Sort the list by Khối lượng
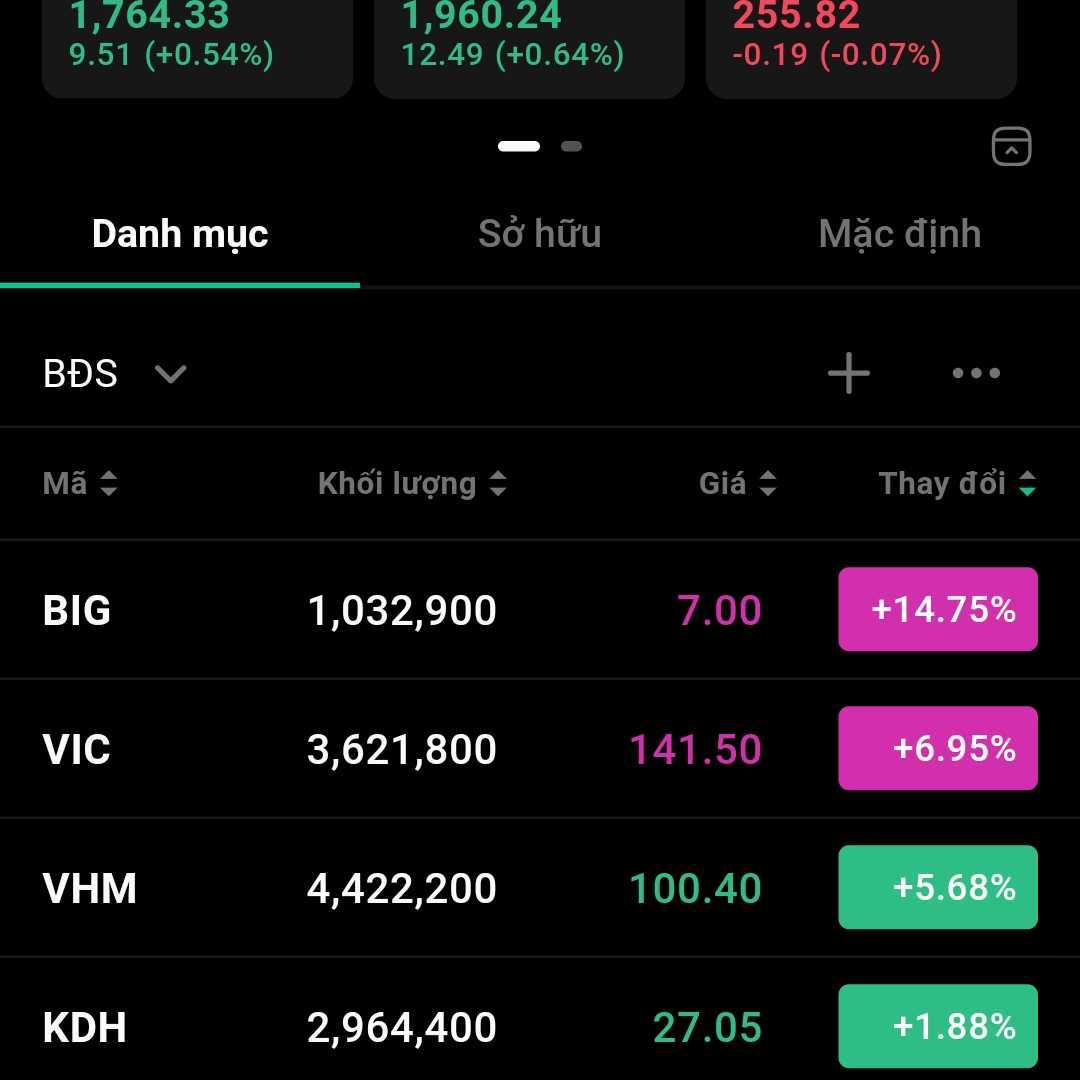Screen dimensions: 1080x1080 pyautogui.click(x=412, y=484)
